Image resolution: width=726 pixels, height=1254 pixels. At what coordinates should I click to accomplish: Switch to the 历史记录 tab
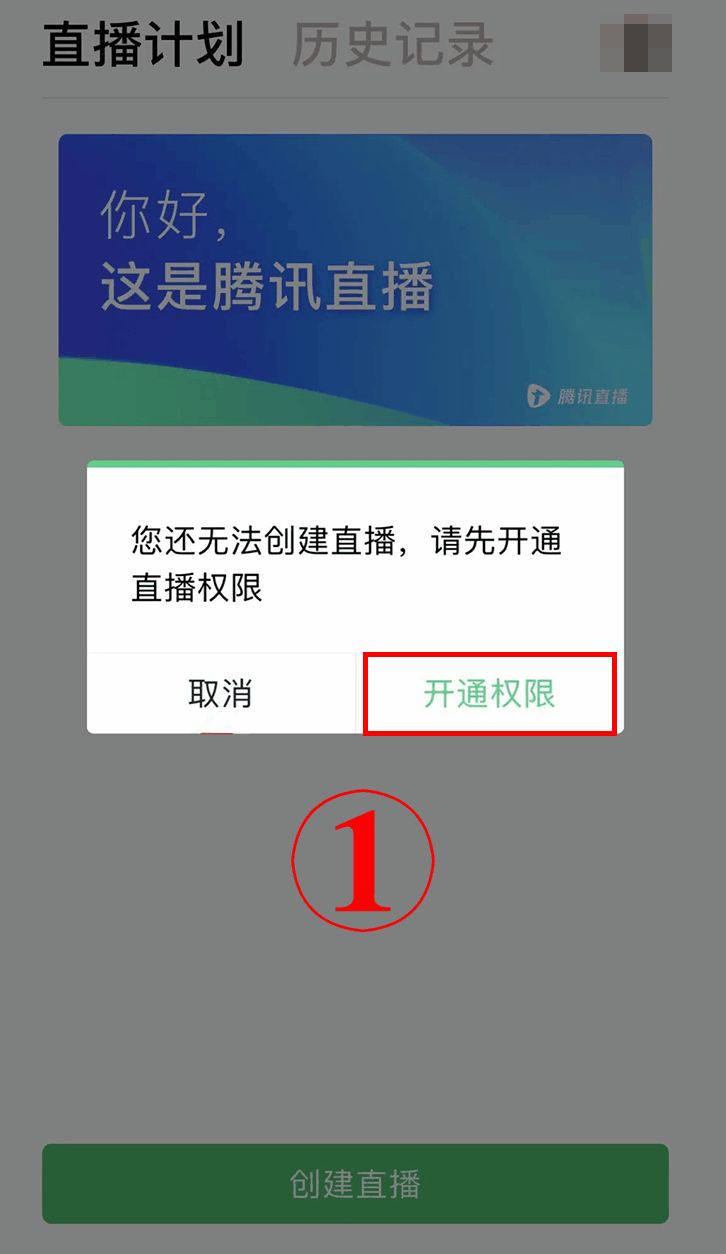pyautogui.click(x=393, y=45)
